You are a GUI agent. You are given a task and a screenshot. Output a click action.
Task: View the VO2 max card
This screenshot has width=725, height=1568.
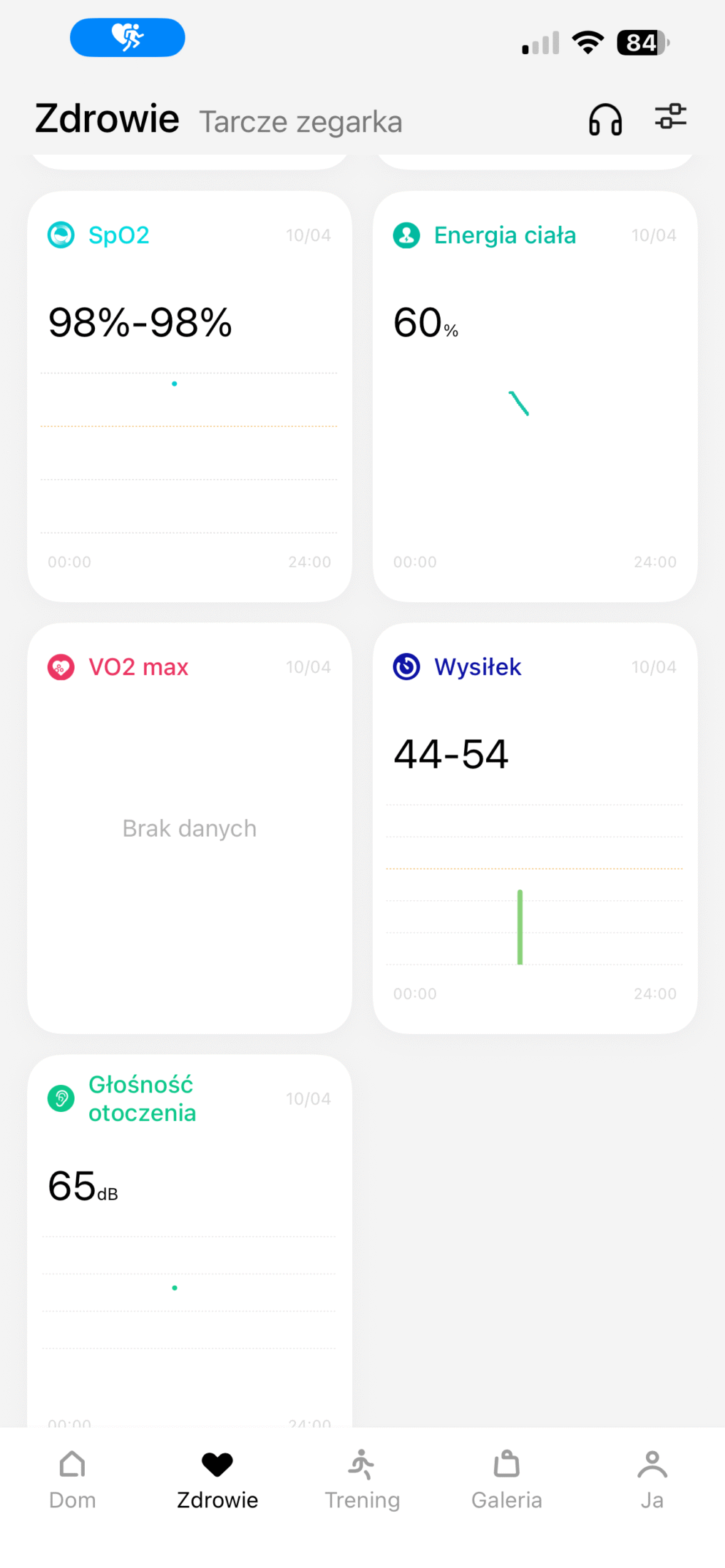pyautogui.click(x=190, y=828)
